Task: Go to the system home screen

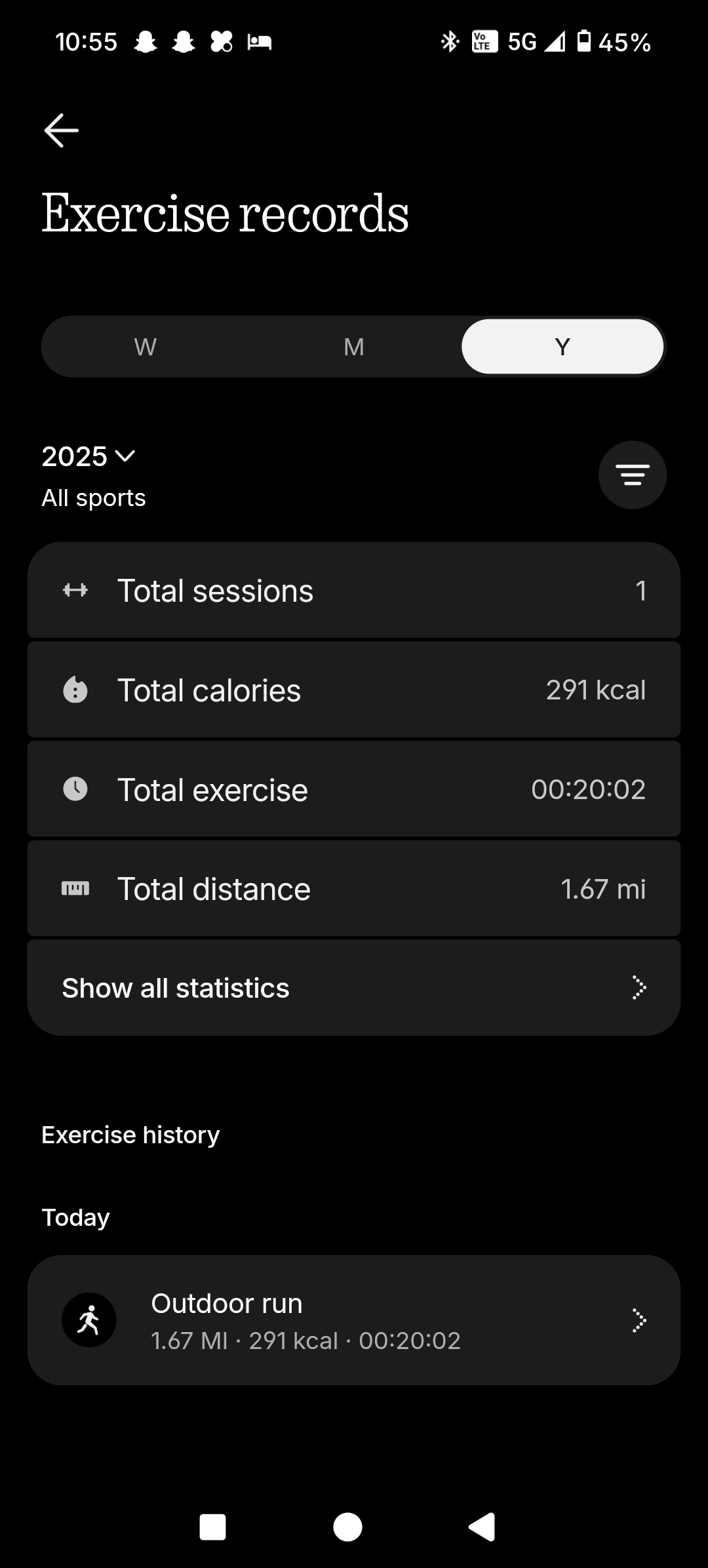Action: click(x=347, y=1527)
